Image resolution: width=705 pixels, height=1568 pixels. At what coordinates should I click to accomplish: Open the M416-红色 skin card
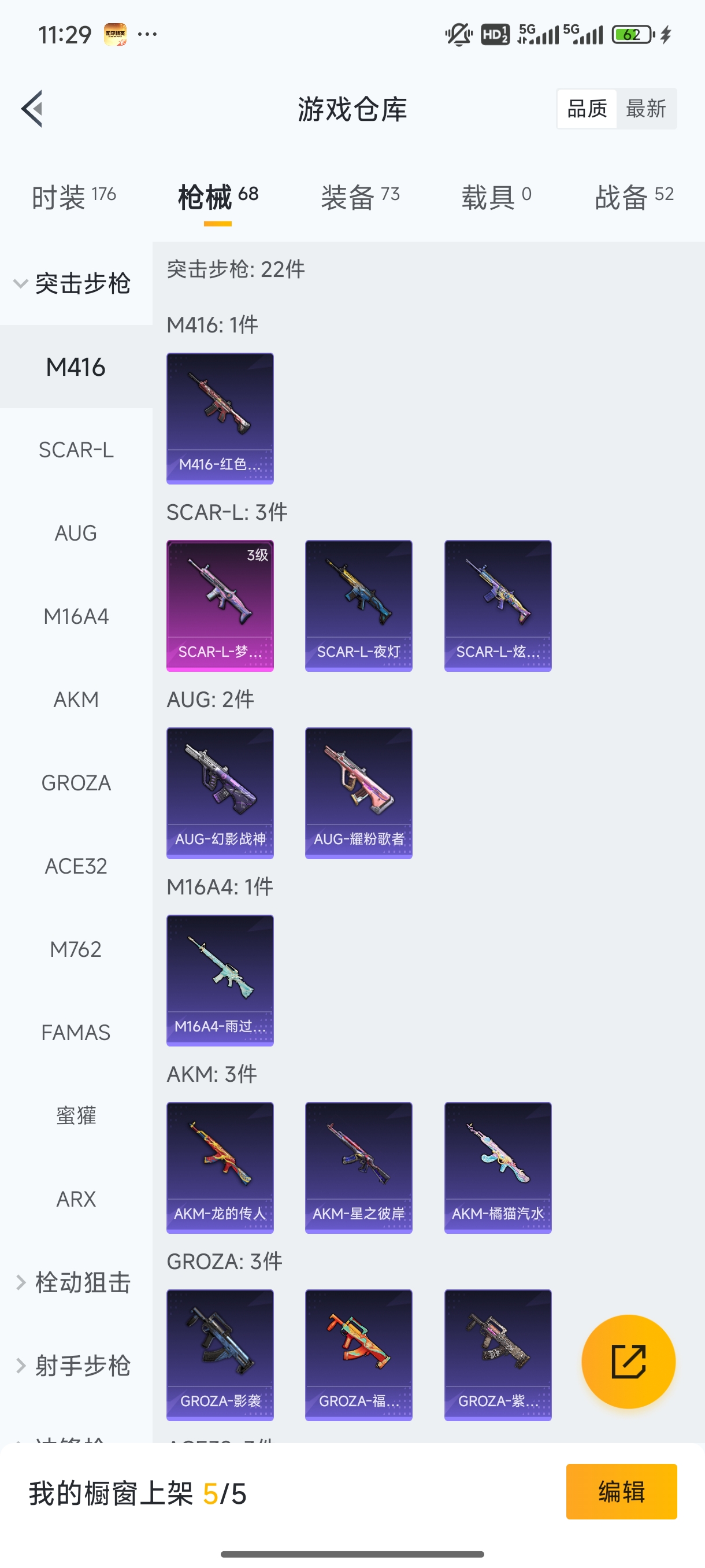tap(220, 418)
